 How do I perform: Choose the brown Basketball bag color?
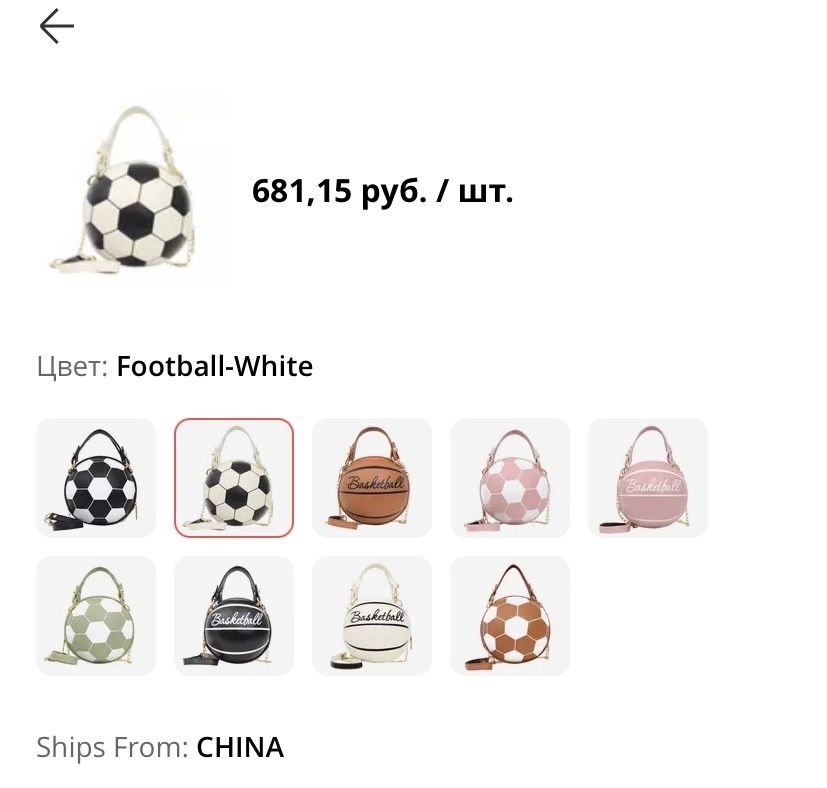coord(372,478)
